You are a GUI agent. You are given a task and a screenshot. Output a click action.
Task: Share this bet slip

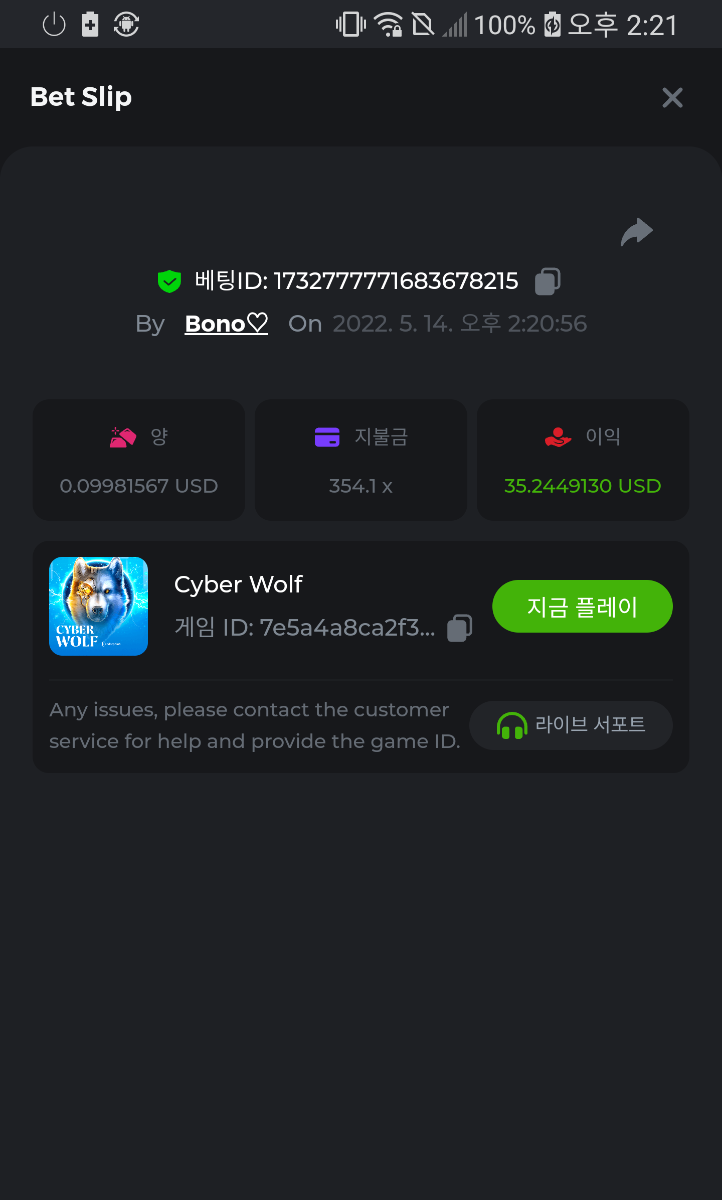pos(636,233)
